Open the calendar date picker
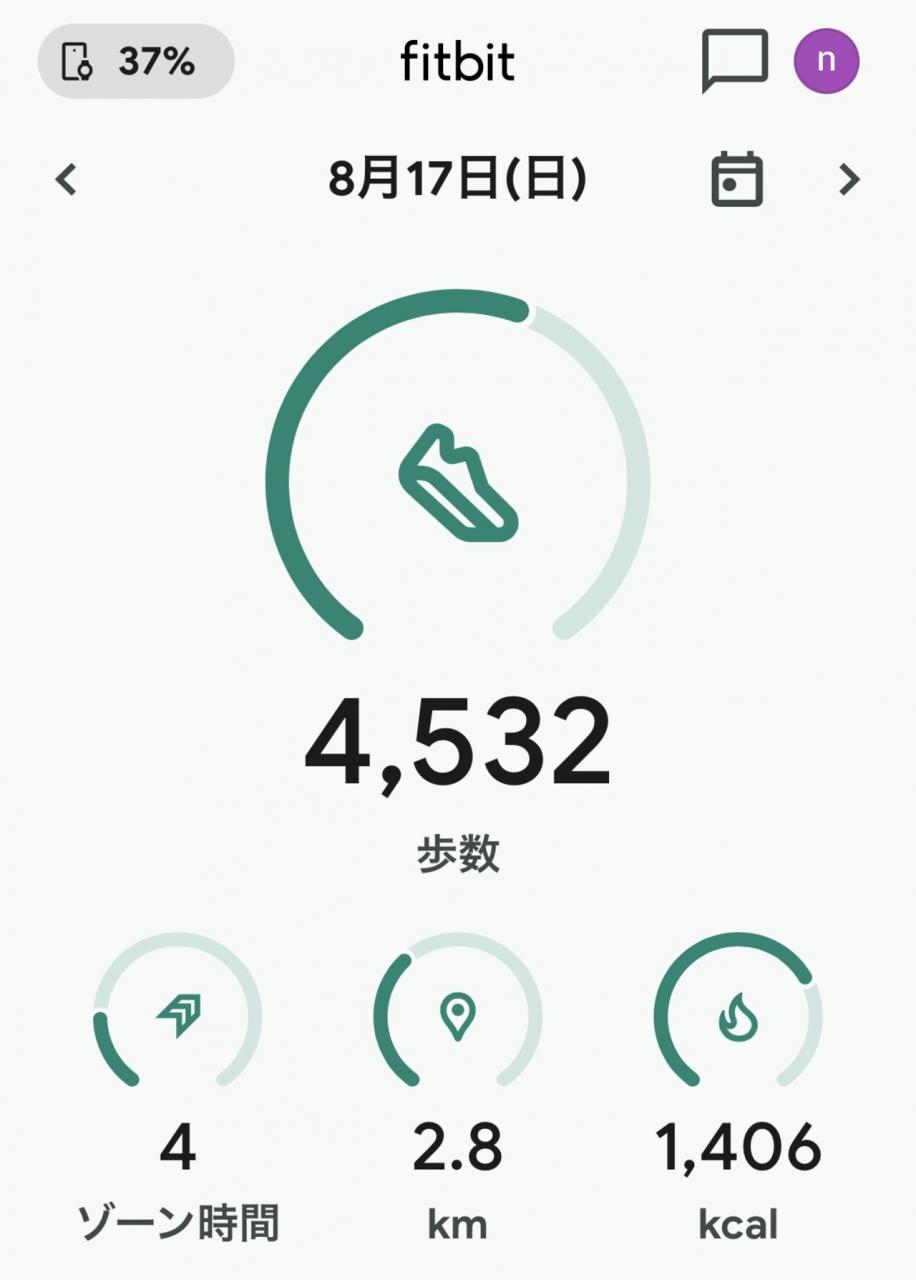This screenshot has width=916, height=1280. (737, 180)
